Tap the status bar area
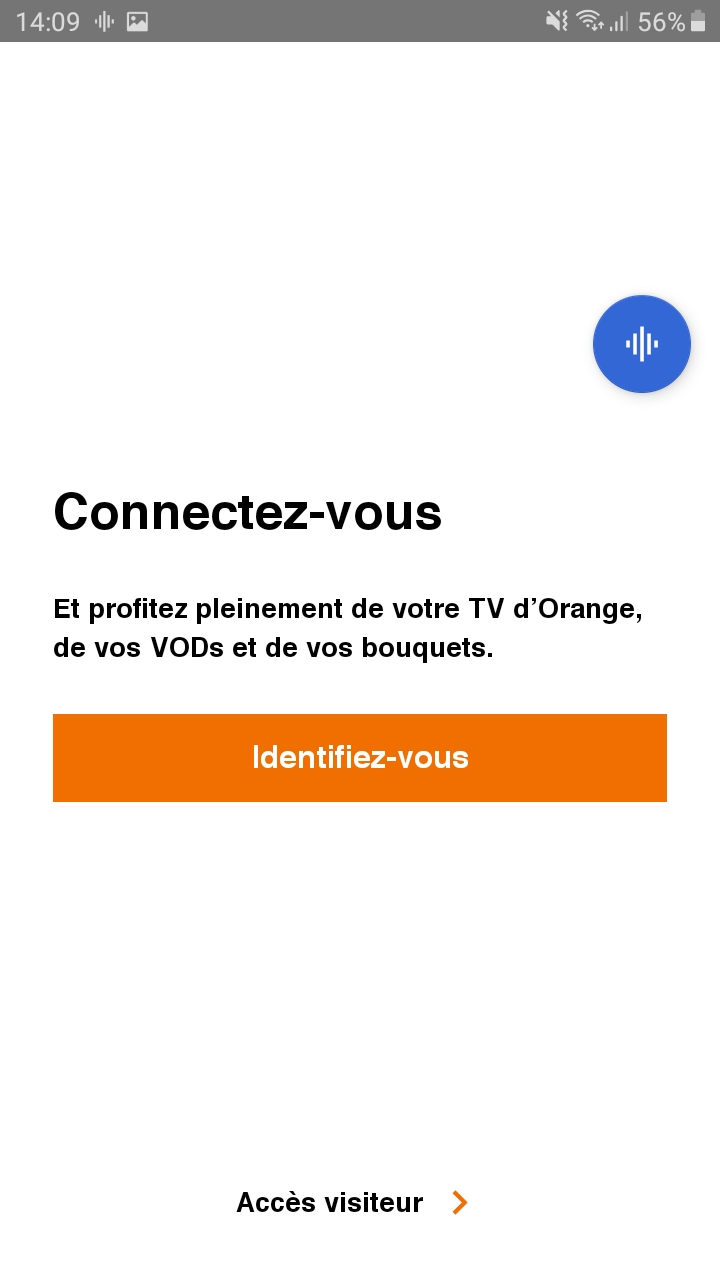Screen dimensions: 720x1280 (x=360, y=20)
